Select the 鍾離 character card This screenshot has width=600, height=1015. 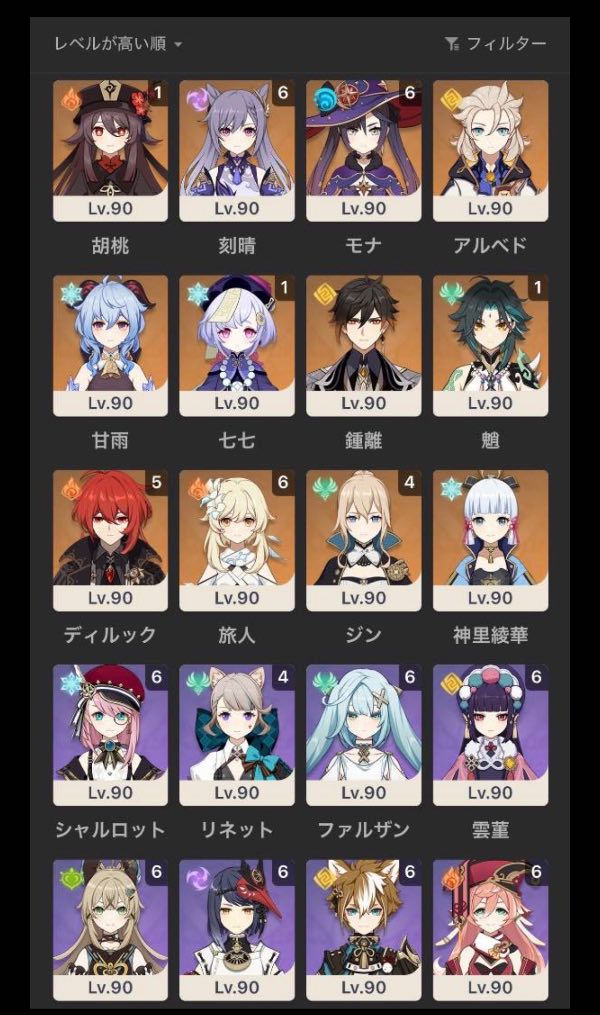tap(364, 345)
